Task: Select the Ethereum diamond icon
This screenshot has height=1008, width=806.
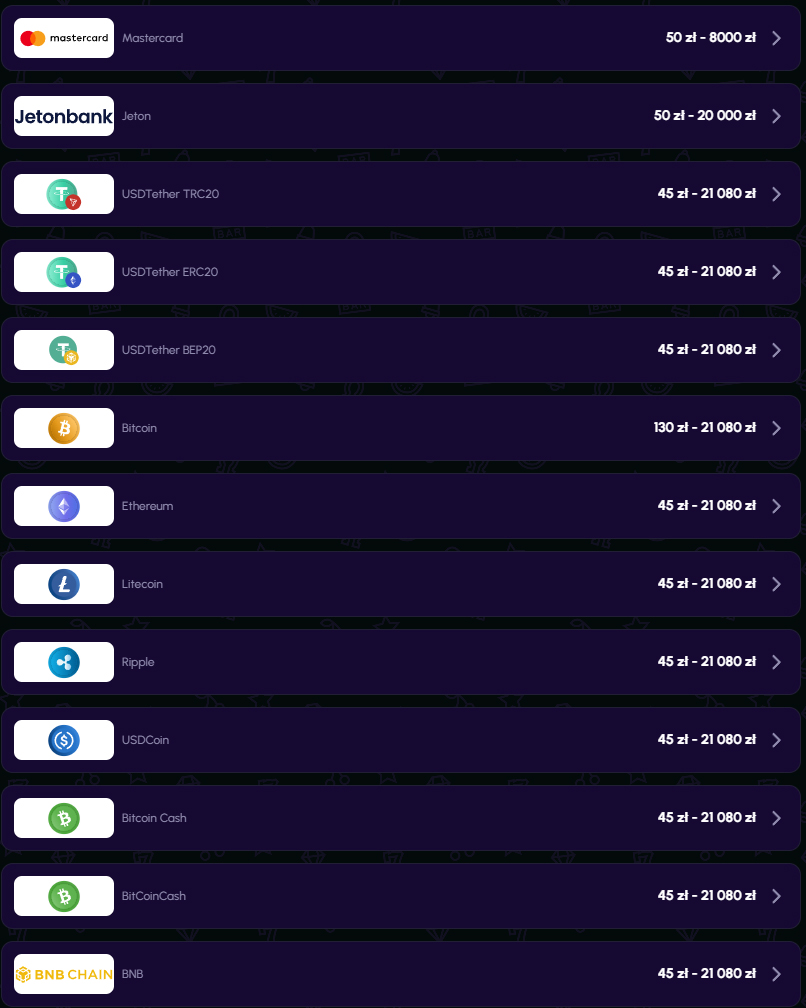Action: click(x=63, y=505)
